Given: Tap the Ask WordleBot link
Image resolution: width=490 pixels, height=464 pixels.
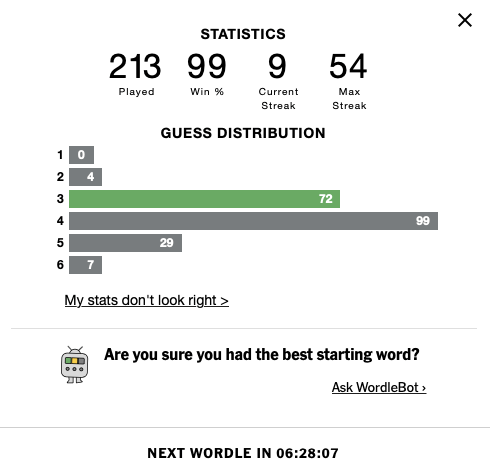Looking at the screenshot, I should tap(379, 387).
